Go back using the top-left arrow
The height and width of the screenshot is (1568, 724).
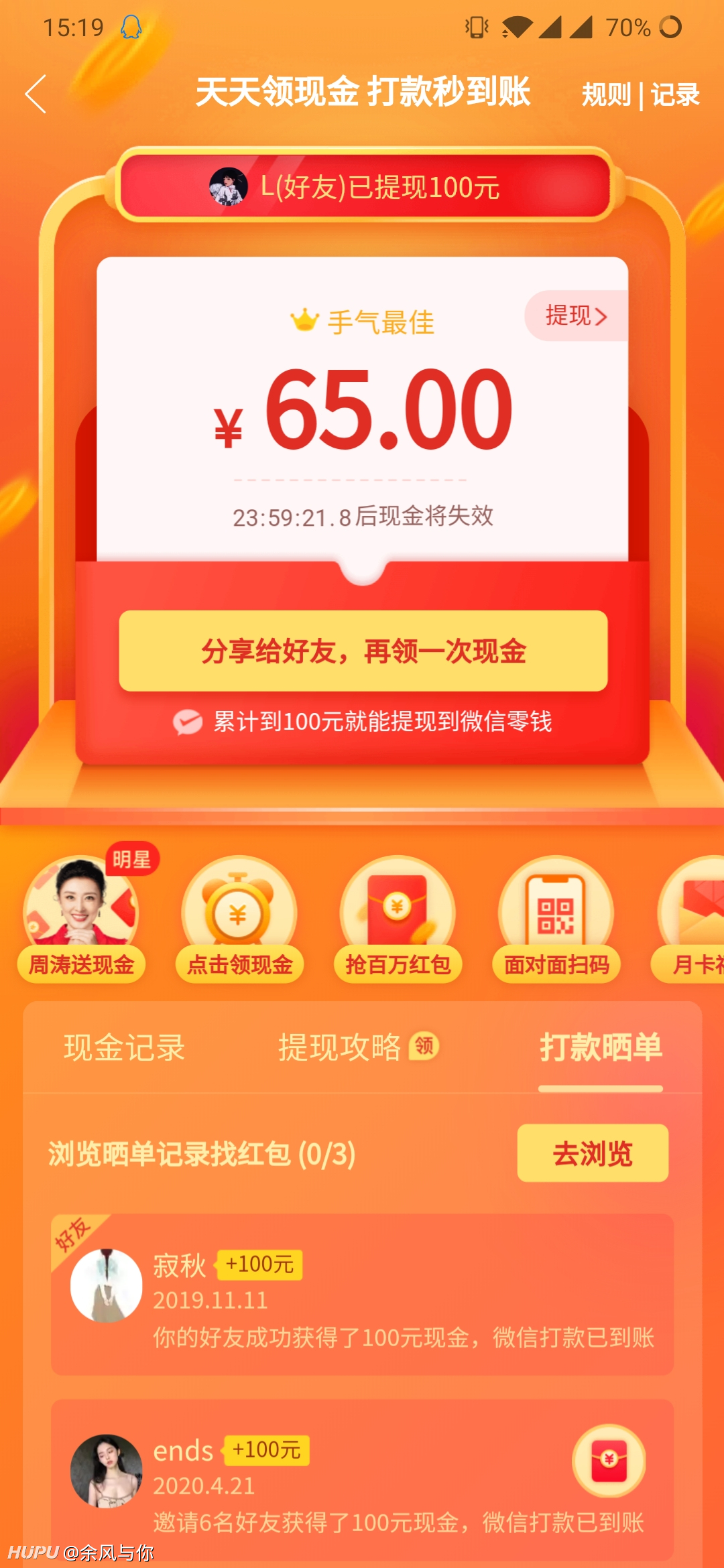click(36, 94)
